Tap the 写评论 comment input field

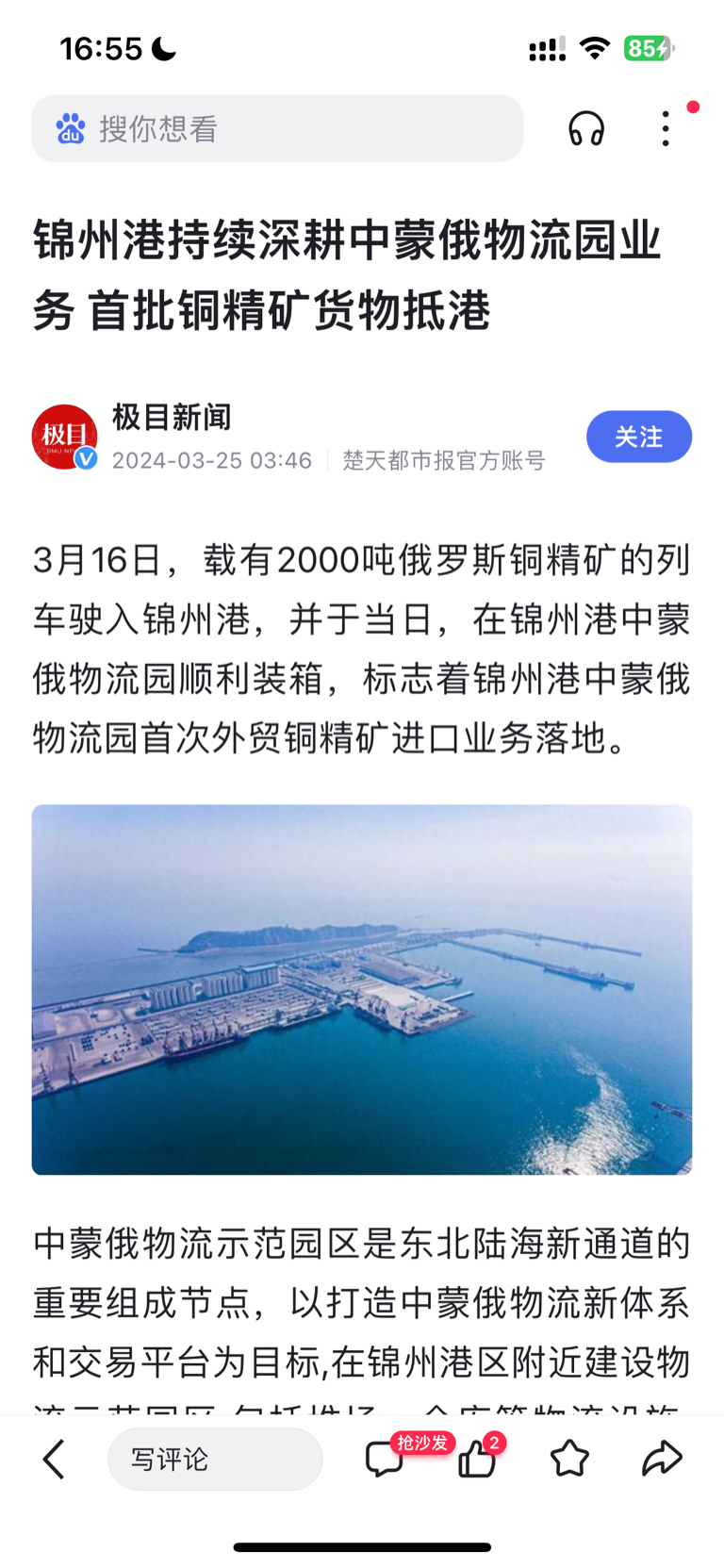[215, 1458]
